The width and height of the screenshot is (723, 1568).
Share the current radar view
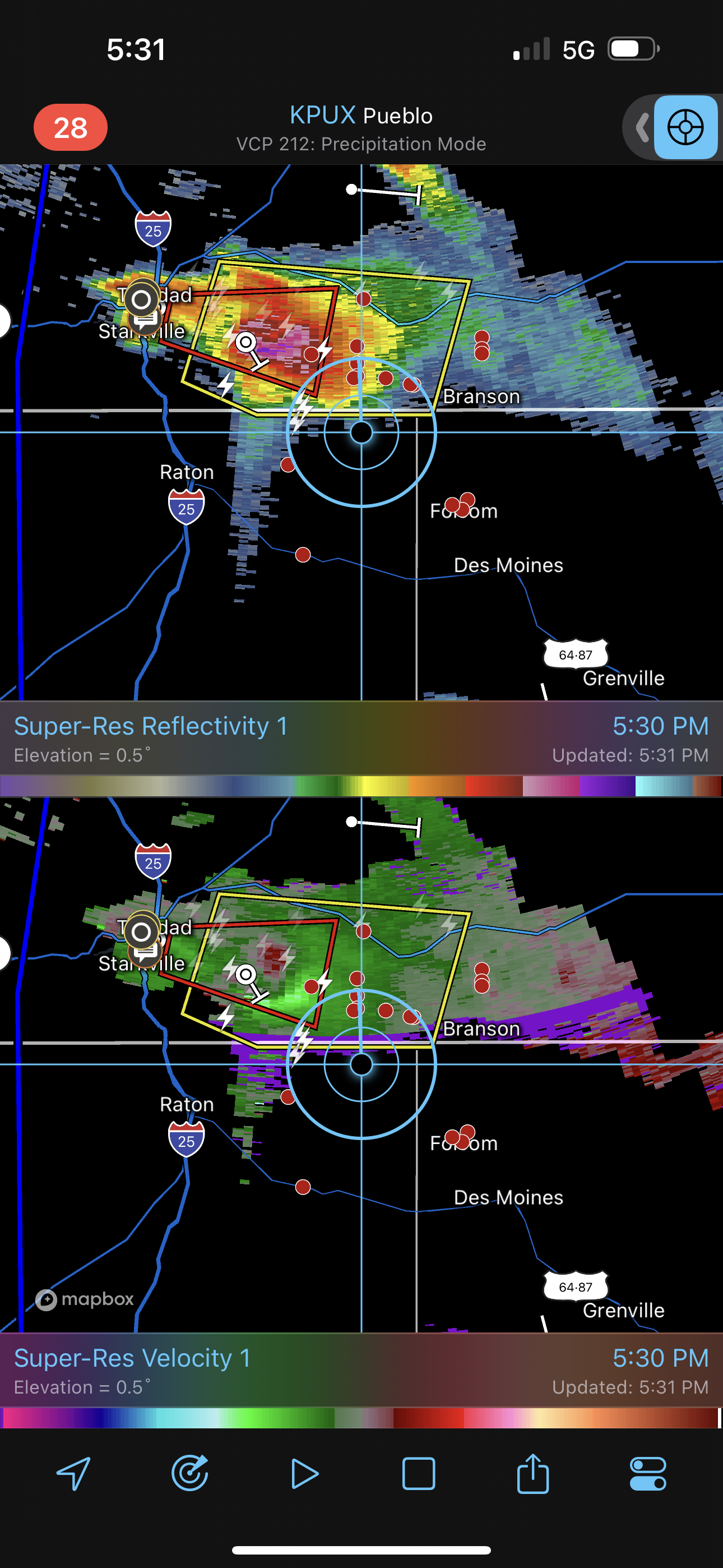coord(533,1474)
